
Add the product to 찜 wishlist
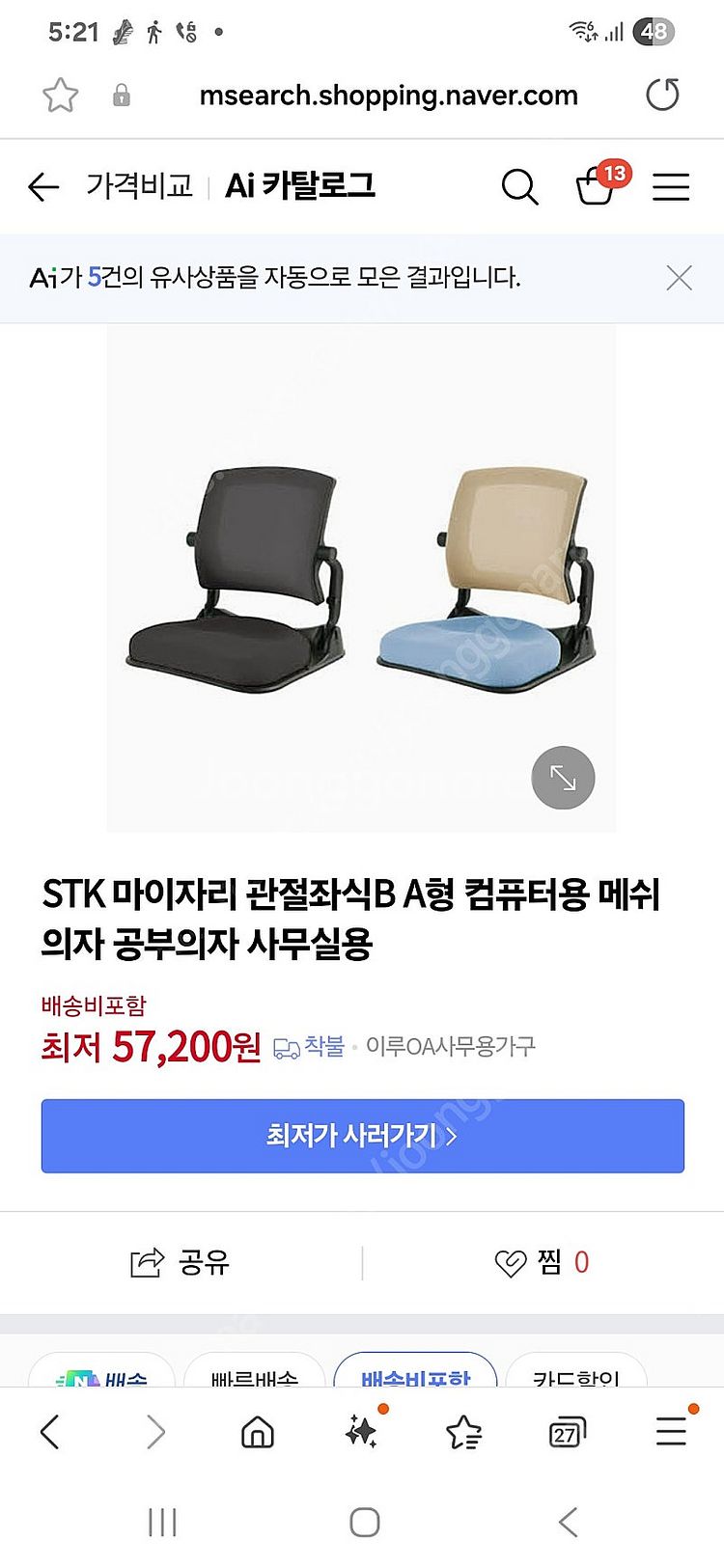(x=542, y=1262)
